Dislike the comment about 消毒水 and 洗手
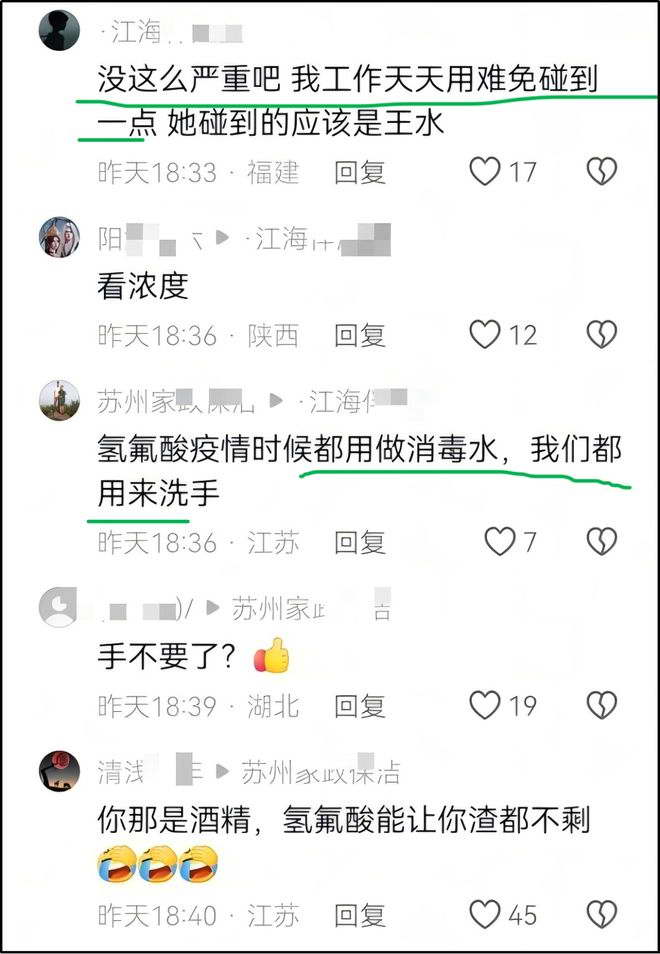 [x=601, y=542]
